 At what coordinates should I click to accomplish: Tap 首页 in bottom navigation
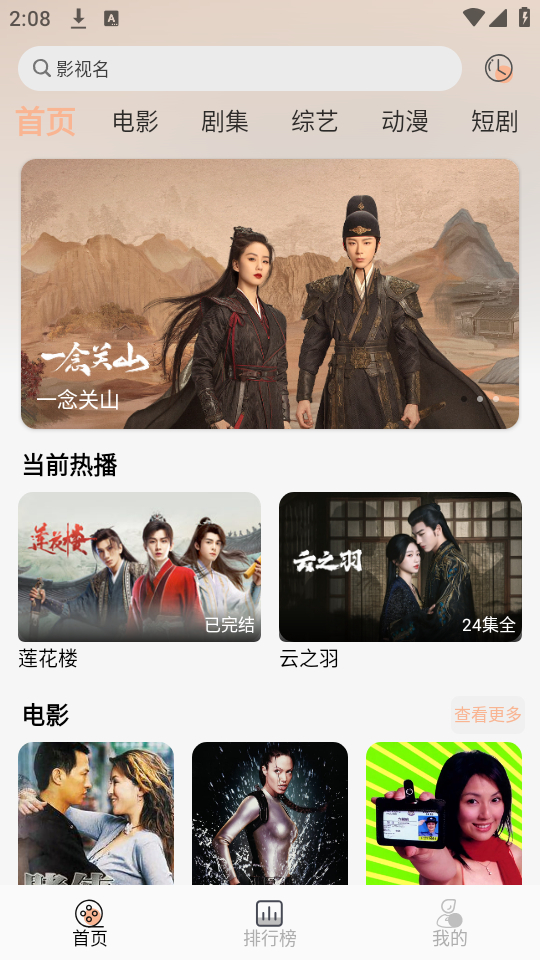point(90,924)
